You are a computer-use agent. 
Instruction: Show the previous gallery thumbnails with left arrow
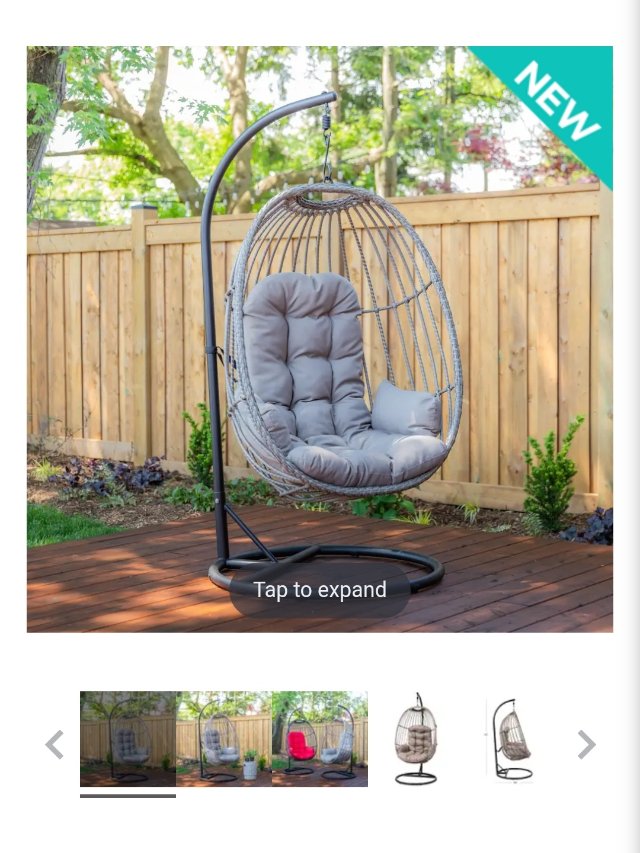(55, 744)
